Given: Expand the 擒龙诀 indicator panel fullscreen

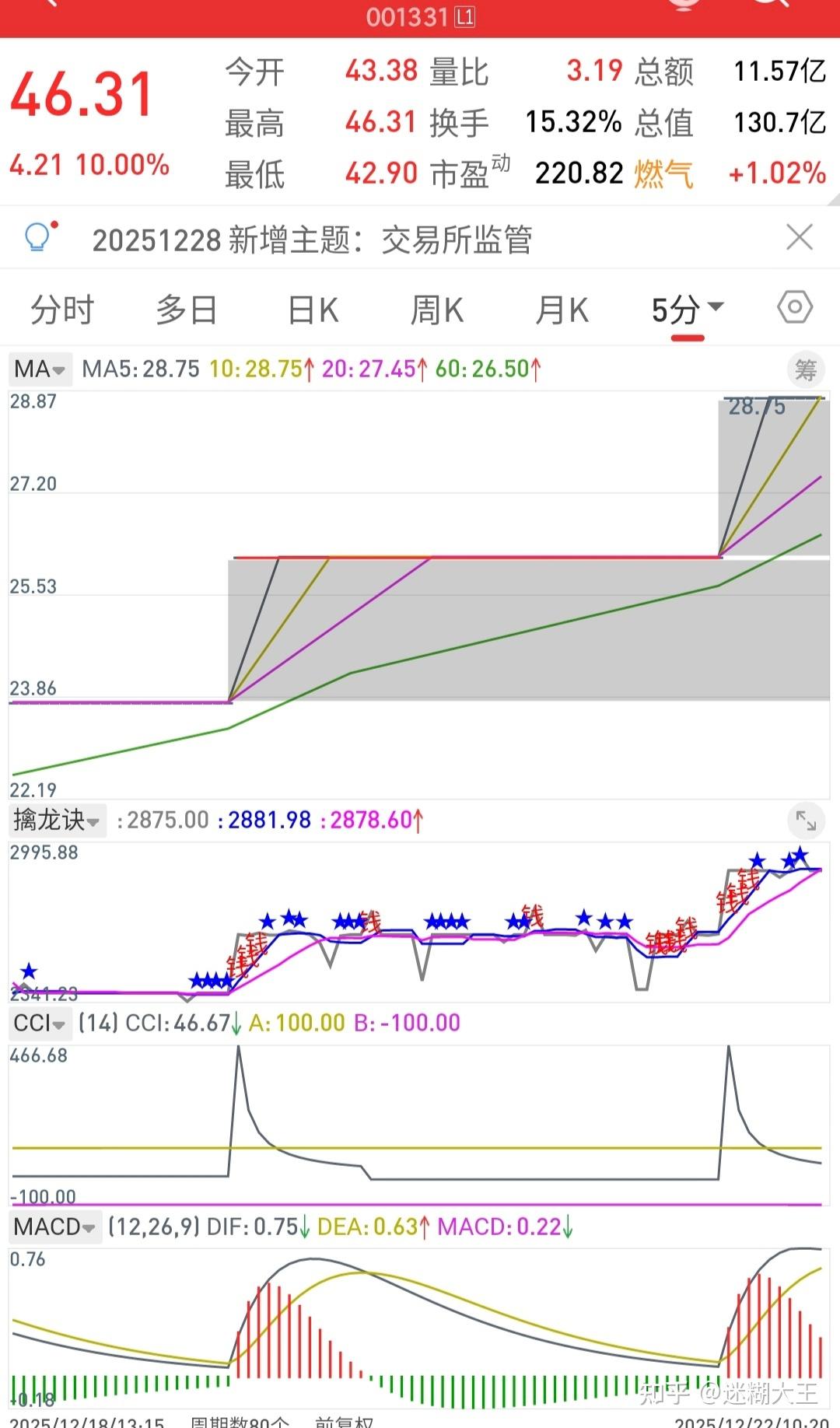Looking at the screenshot, I should click(806, 820).
